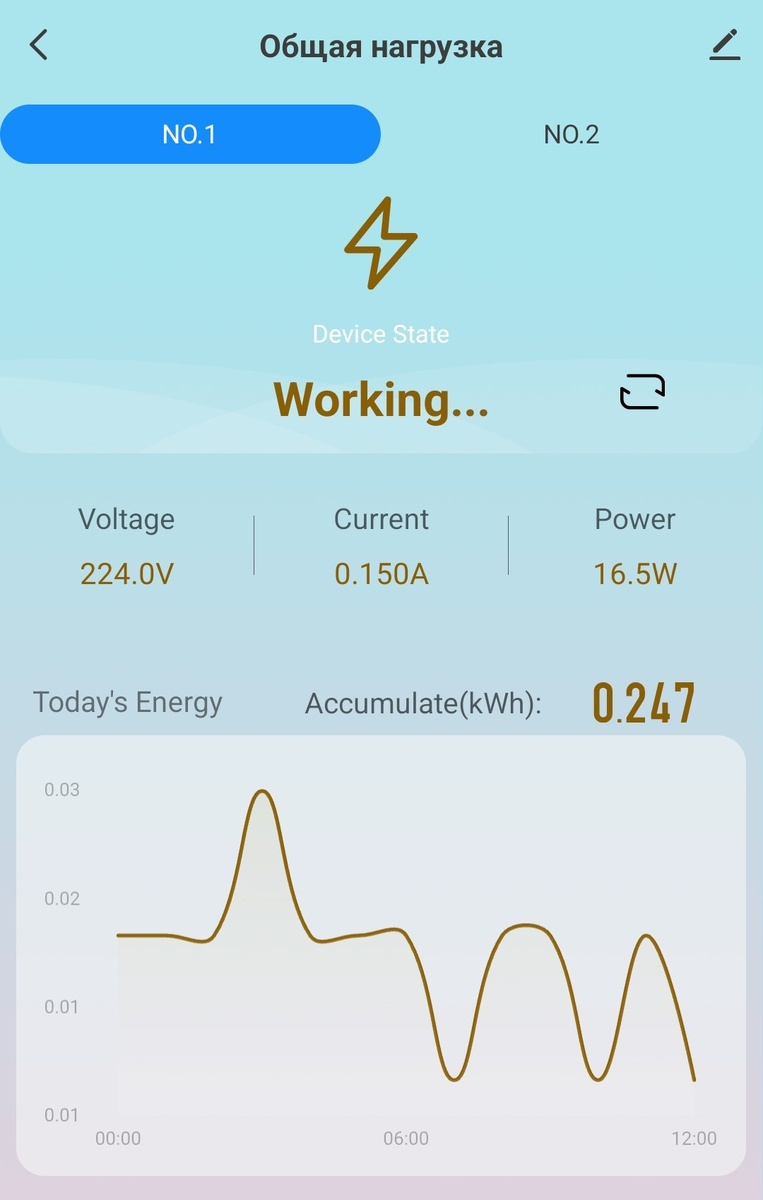This screenshot has width=763, height=1200.
Task: Open the edit pencil icon
Action: coord(725,45)
